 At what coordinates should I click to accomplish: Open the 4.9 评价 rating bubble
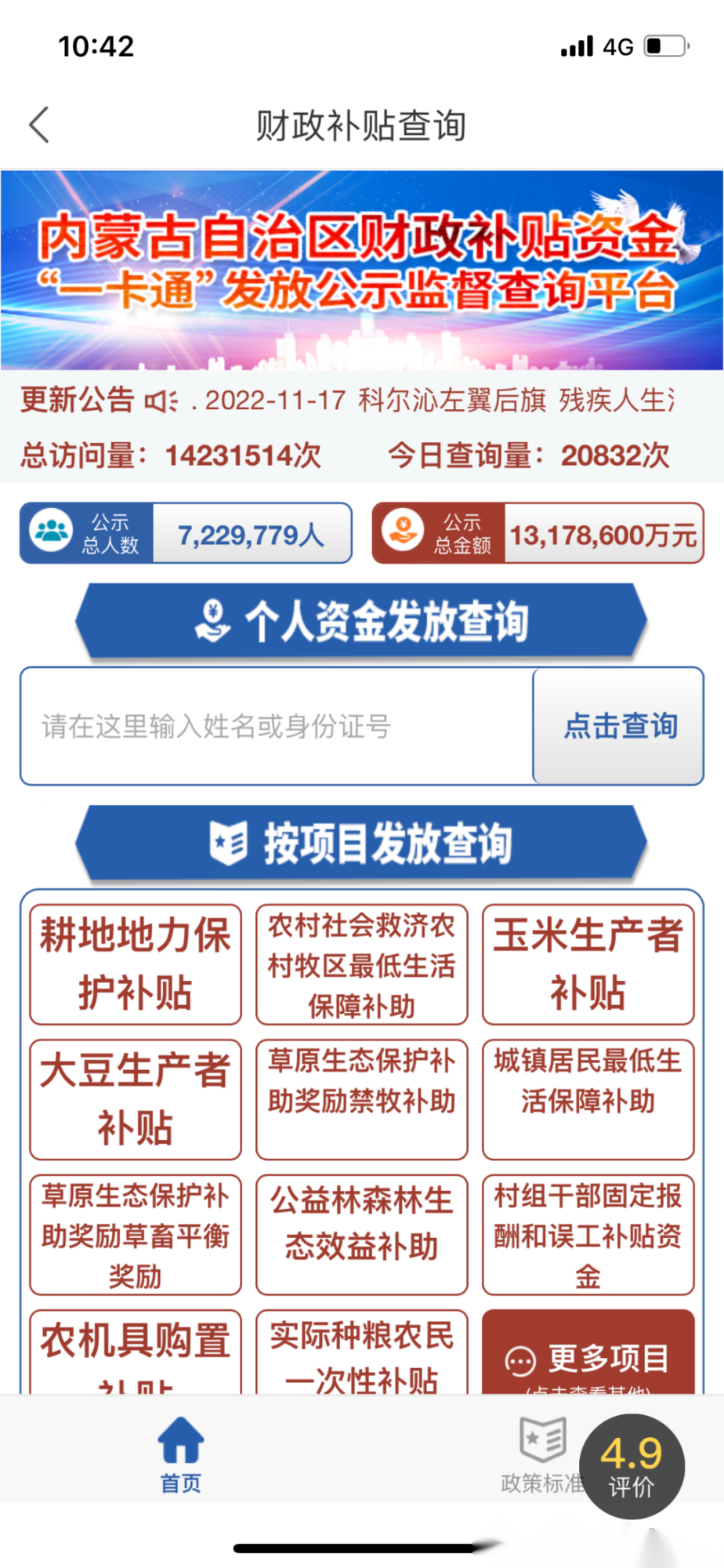[632, 1466]
